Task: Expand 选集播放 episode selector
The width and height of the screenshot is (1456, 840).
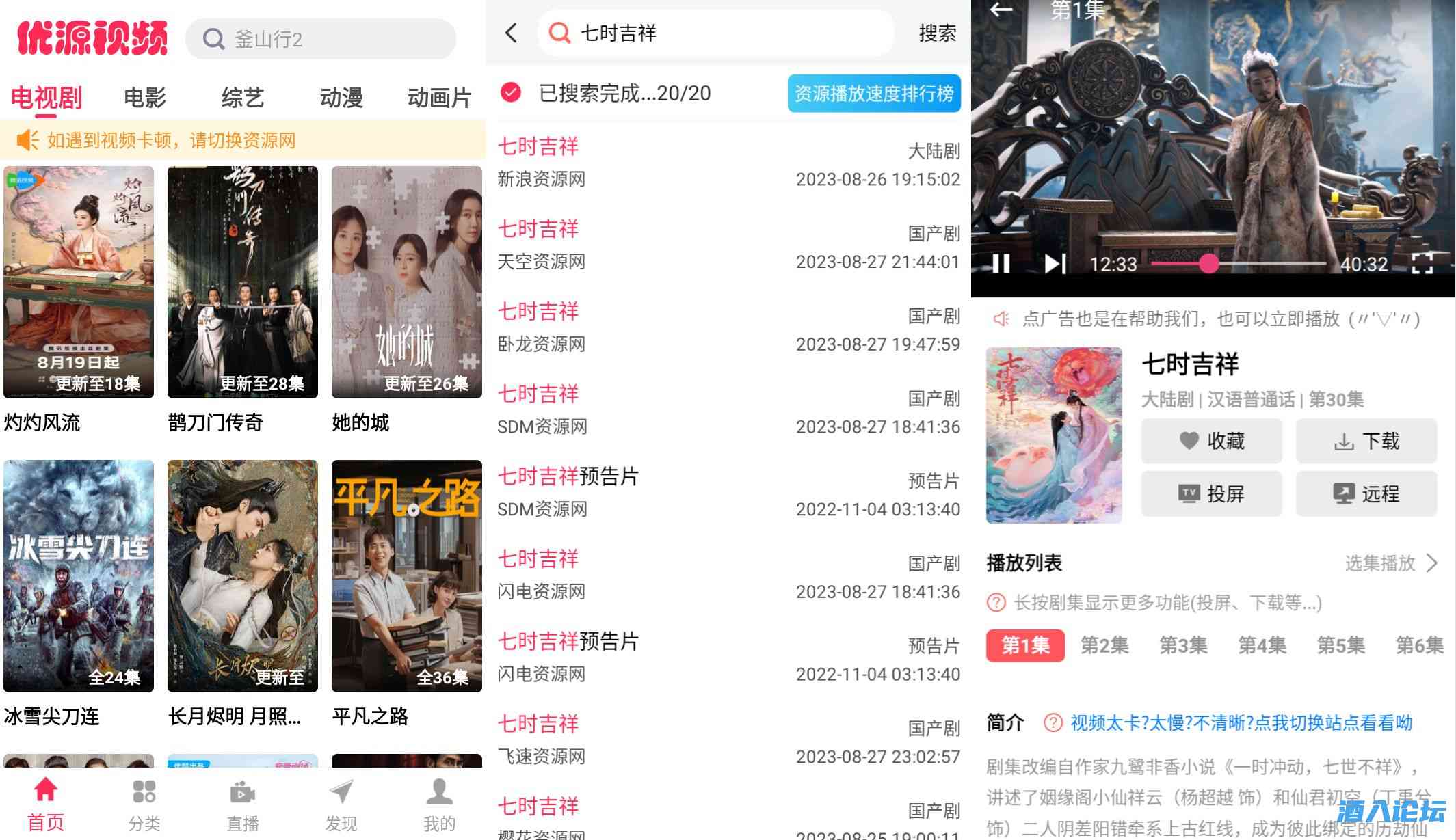Action: [x=1391, y=563]
